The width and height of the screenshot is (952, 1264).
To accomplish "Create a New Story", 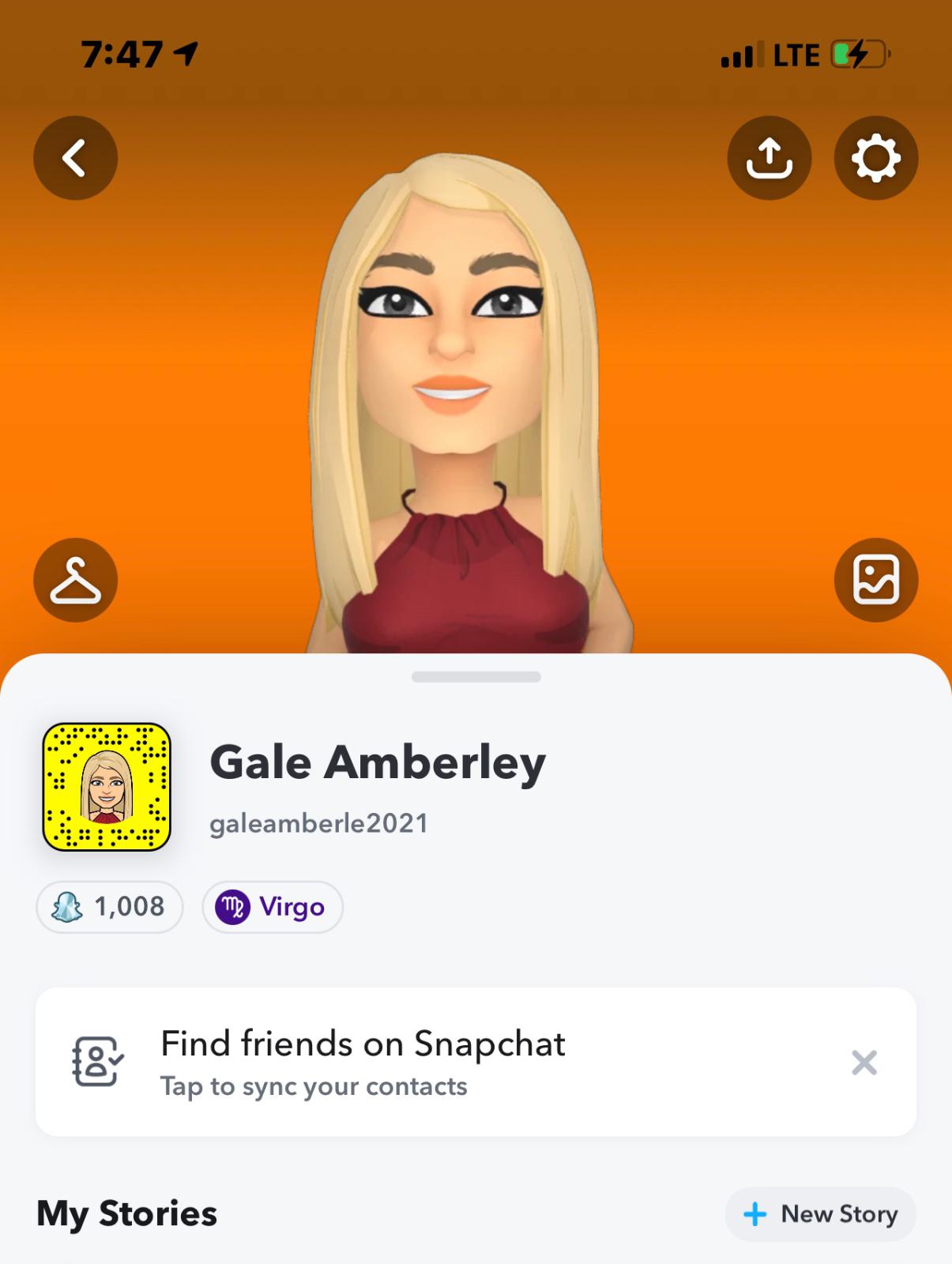I will [820, 1214].
